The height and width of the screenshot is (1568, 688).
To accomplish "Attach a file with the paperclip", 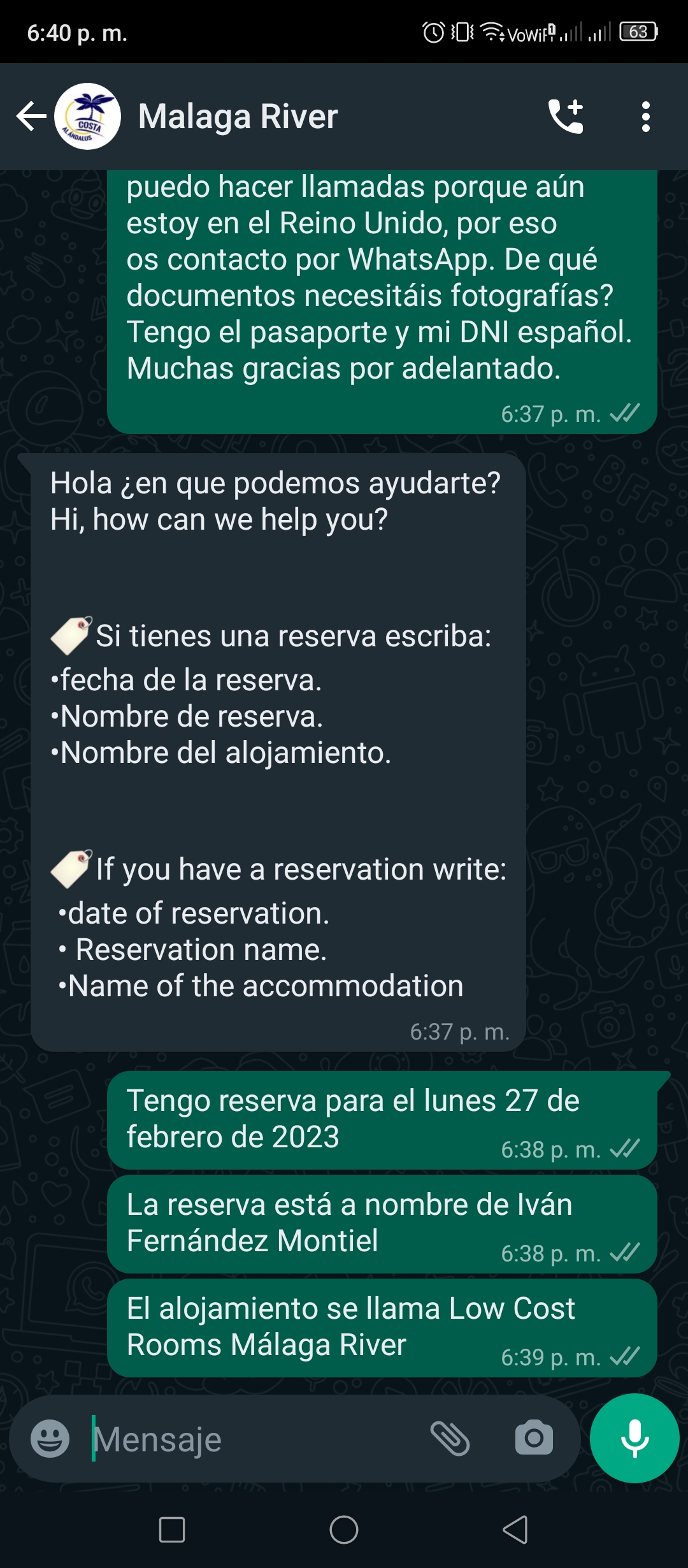I will point(450,1439).
